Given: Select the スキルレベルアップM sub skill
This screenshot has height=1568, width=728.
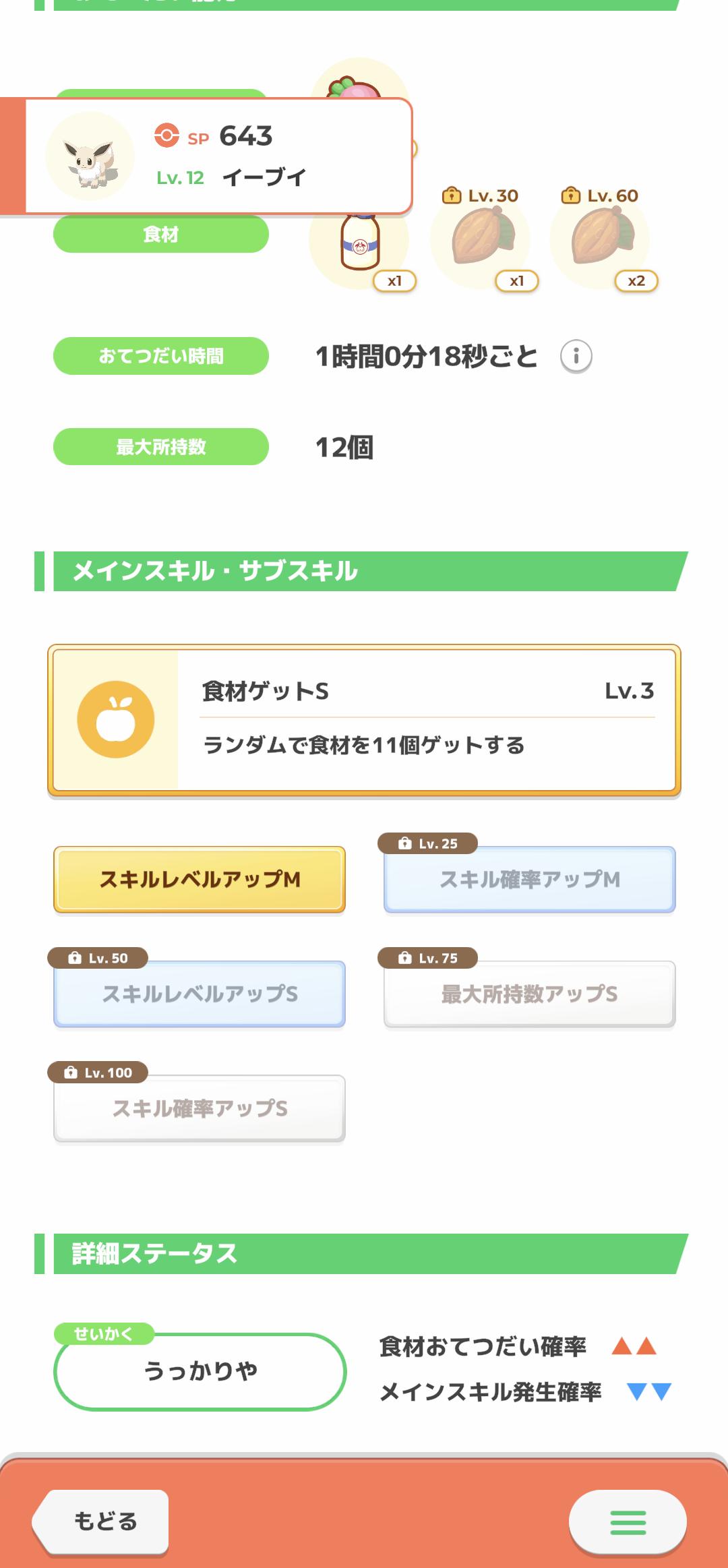Looking at the screenshot, I should (x=200, y=880).
